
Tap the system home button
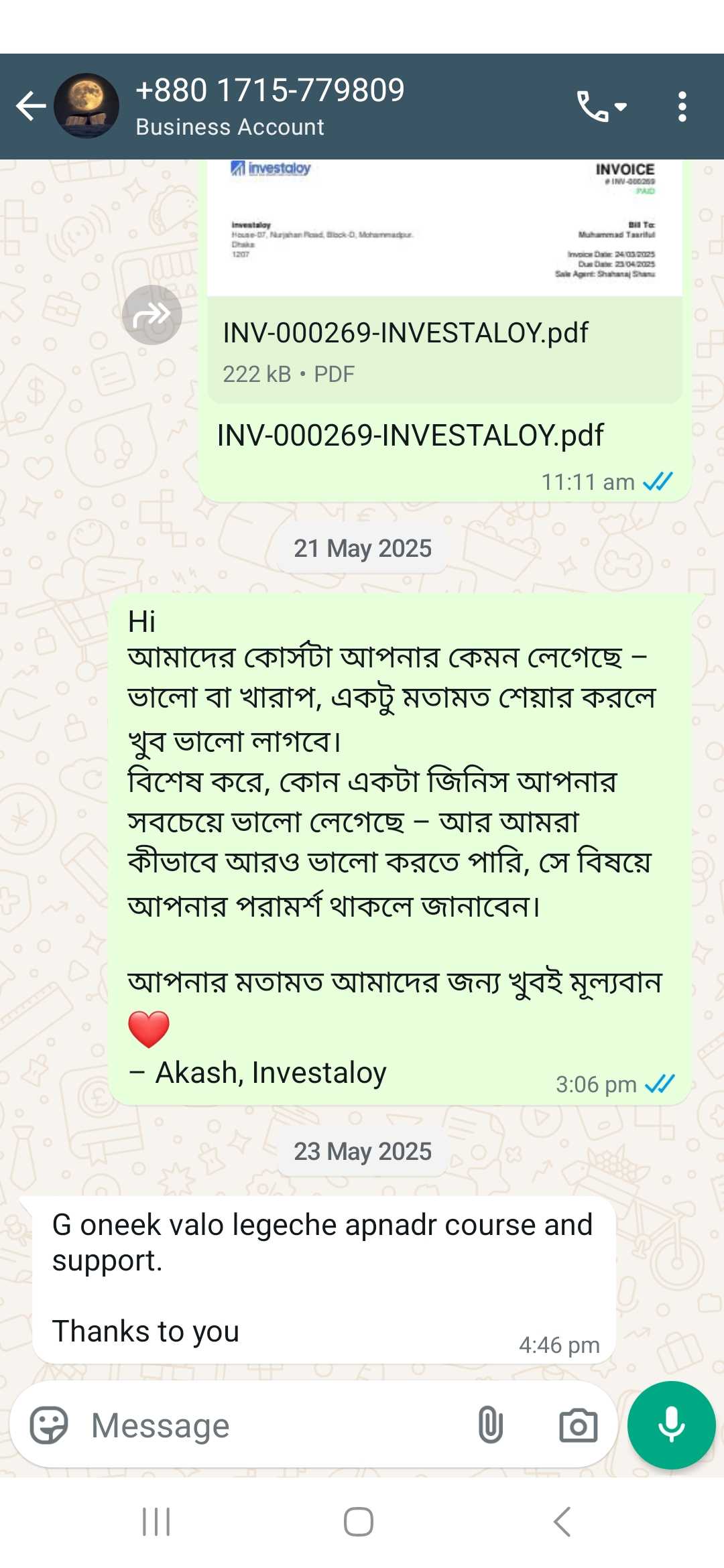(359, 1521)
